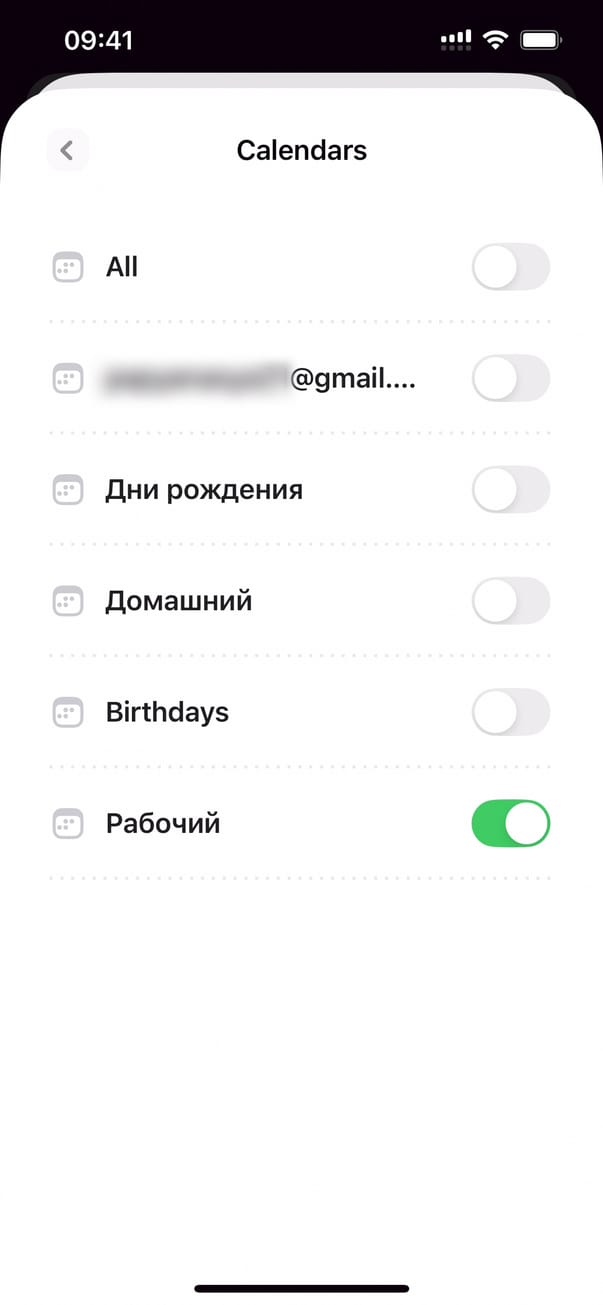Toggle on the Домашний calendar

(510, 601)
